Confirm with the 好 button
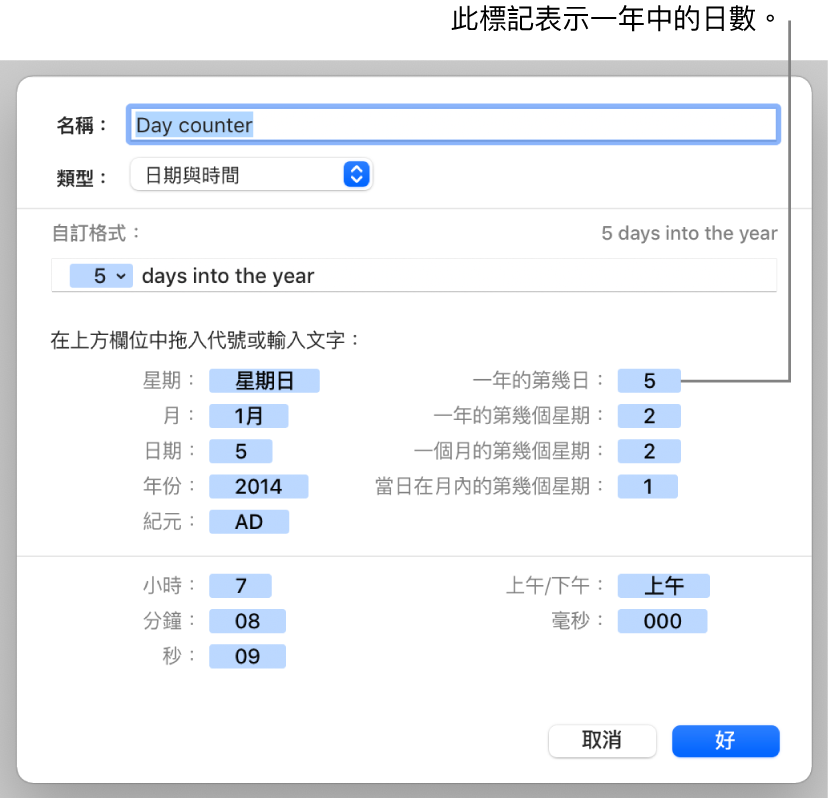 (725, 740)
